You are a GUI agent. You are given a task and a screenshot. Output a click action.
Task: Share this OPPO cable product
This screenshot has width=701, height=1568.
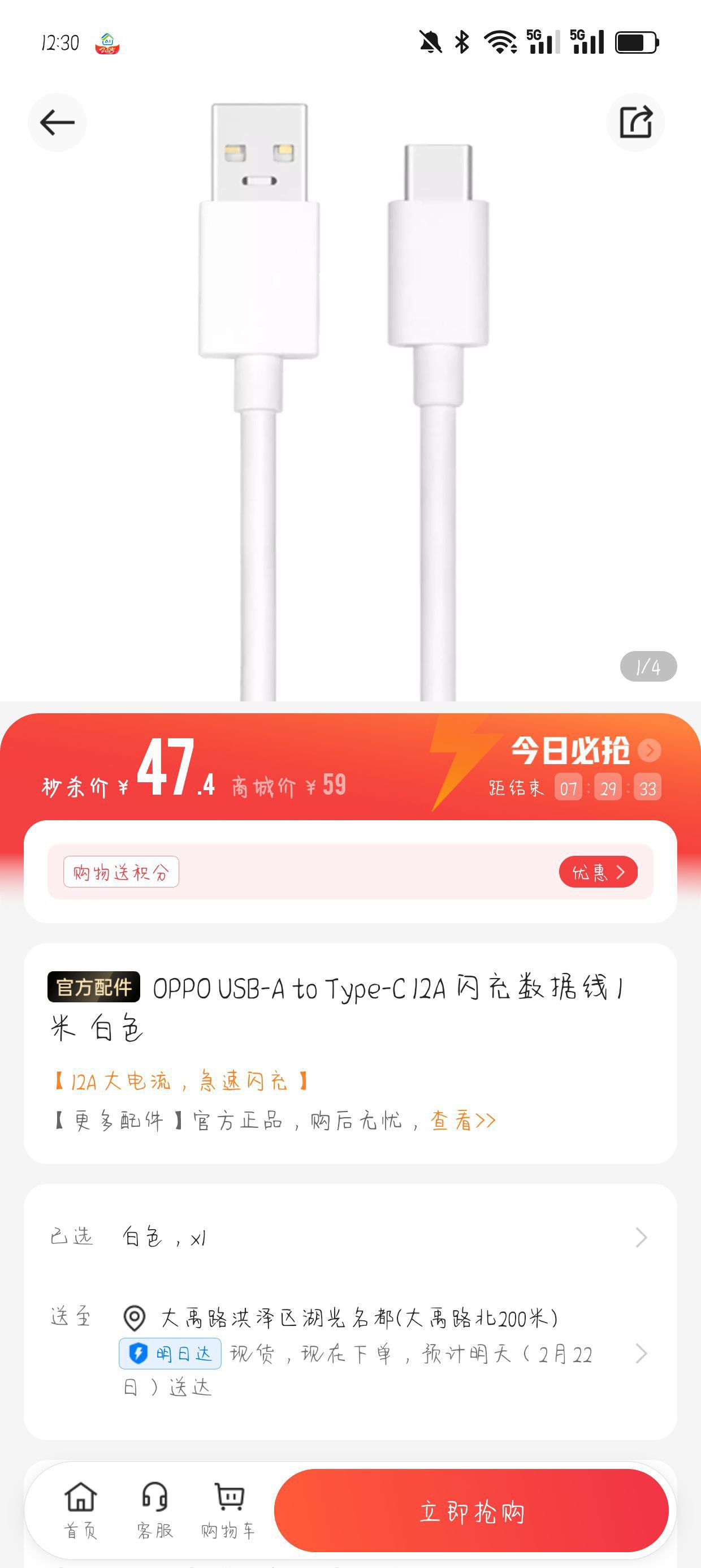[635, 122]
